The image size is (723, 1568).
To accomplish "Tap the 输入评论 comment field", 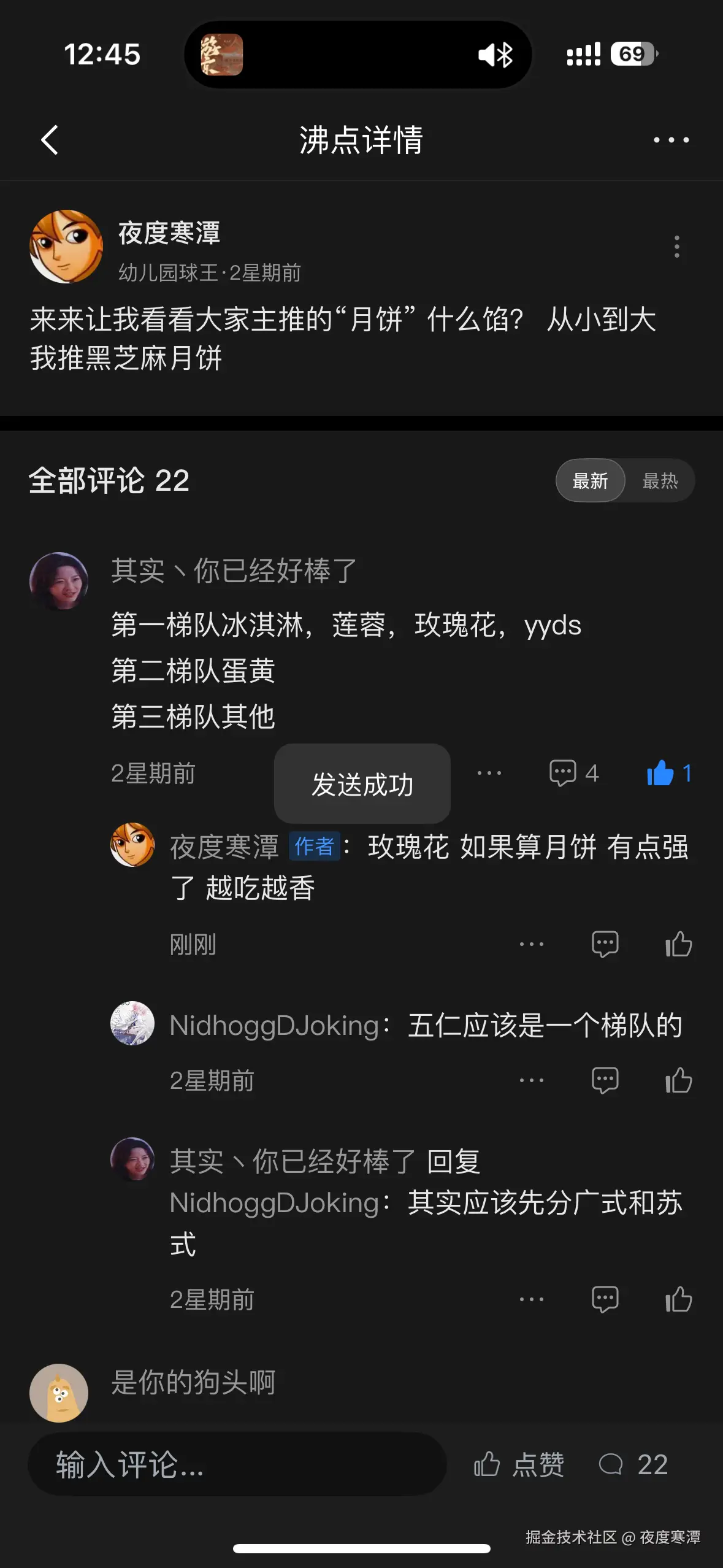I will 237,1464.
